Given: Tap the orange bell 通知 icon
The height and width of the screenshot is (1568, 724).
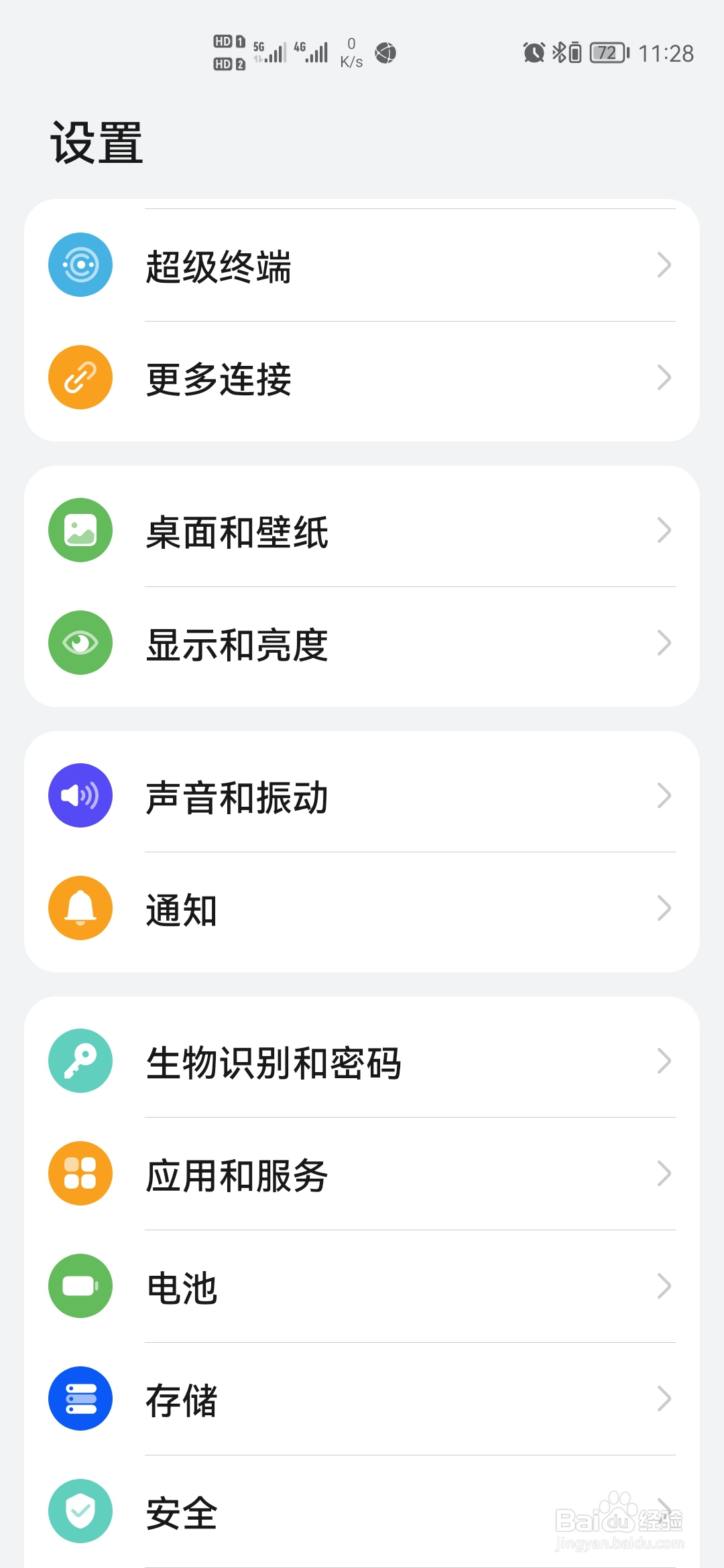Looking at the screenshot, I should point(80,909).
